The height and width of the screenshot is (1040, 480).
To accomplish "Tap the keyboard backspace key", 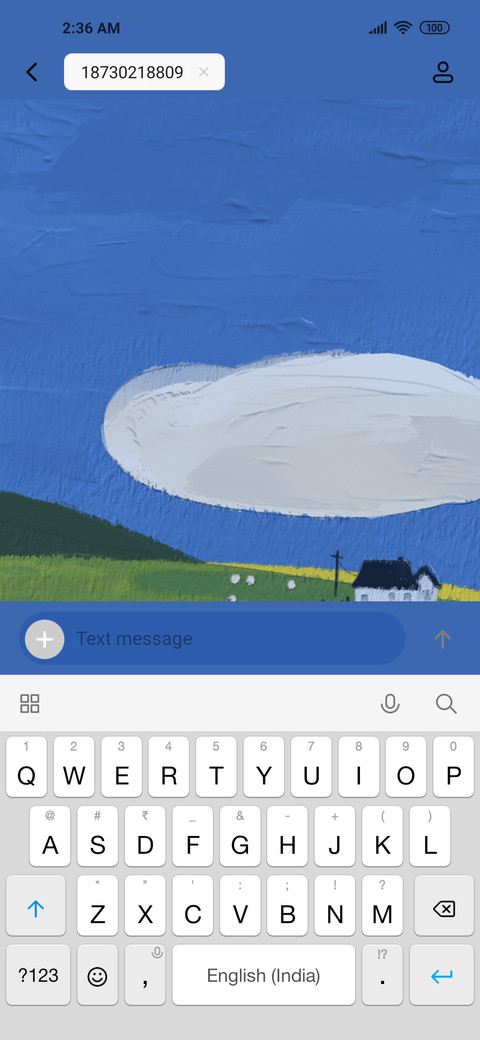I will point(444,905).
